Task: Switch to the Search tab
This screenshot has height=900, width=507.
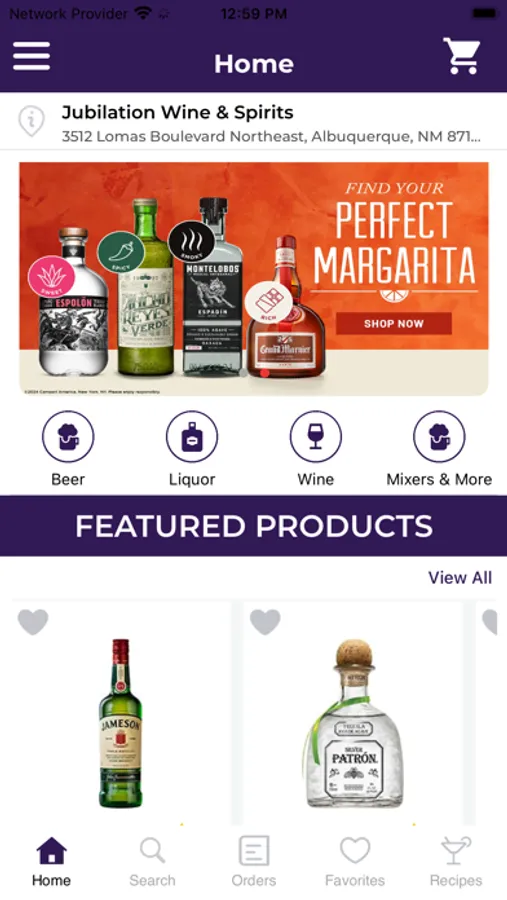Action: pyautogui.click(x=152, y=862)
